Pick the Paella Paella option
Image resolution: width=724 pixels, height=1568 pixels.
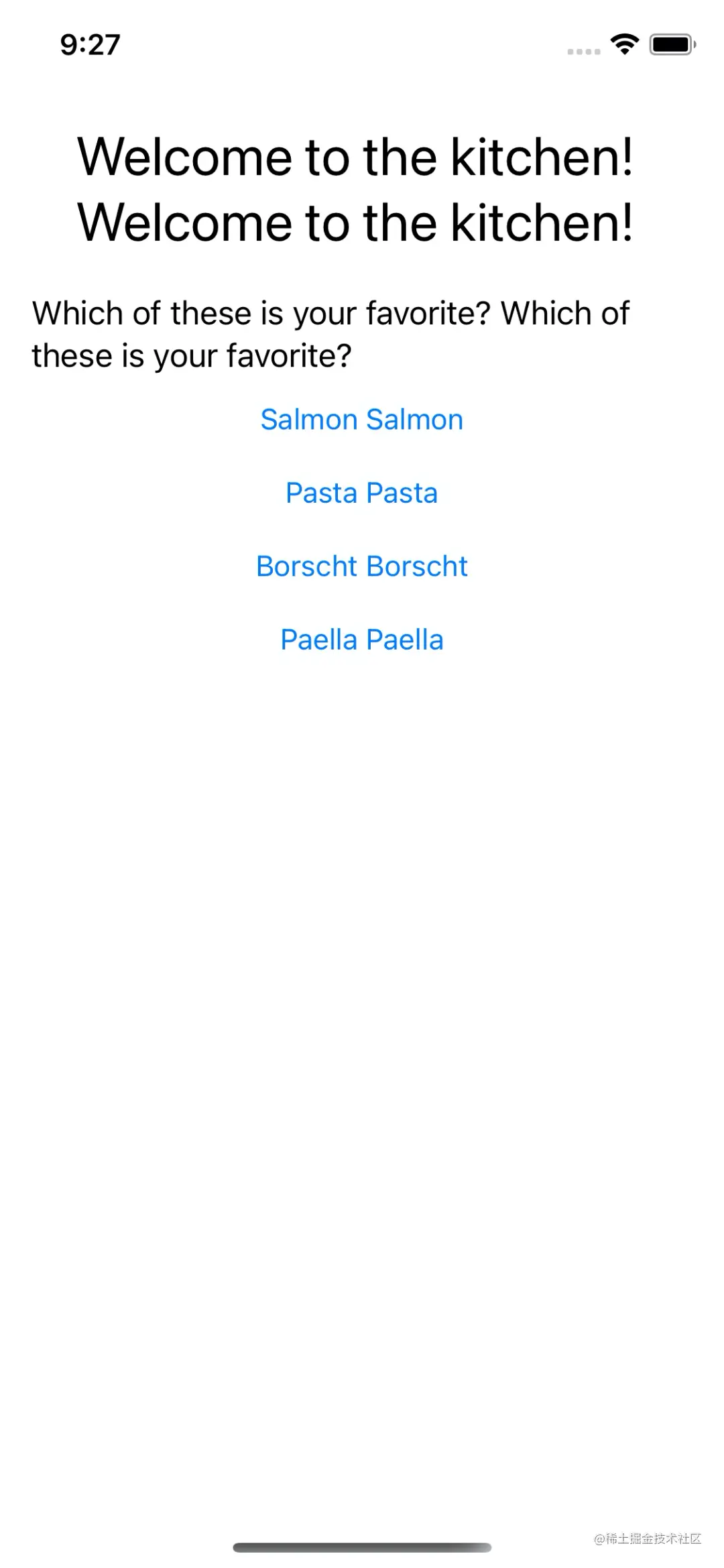361,640
